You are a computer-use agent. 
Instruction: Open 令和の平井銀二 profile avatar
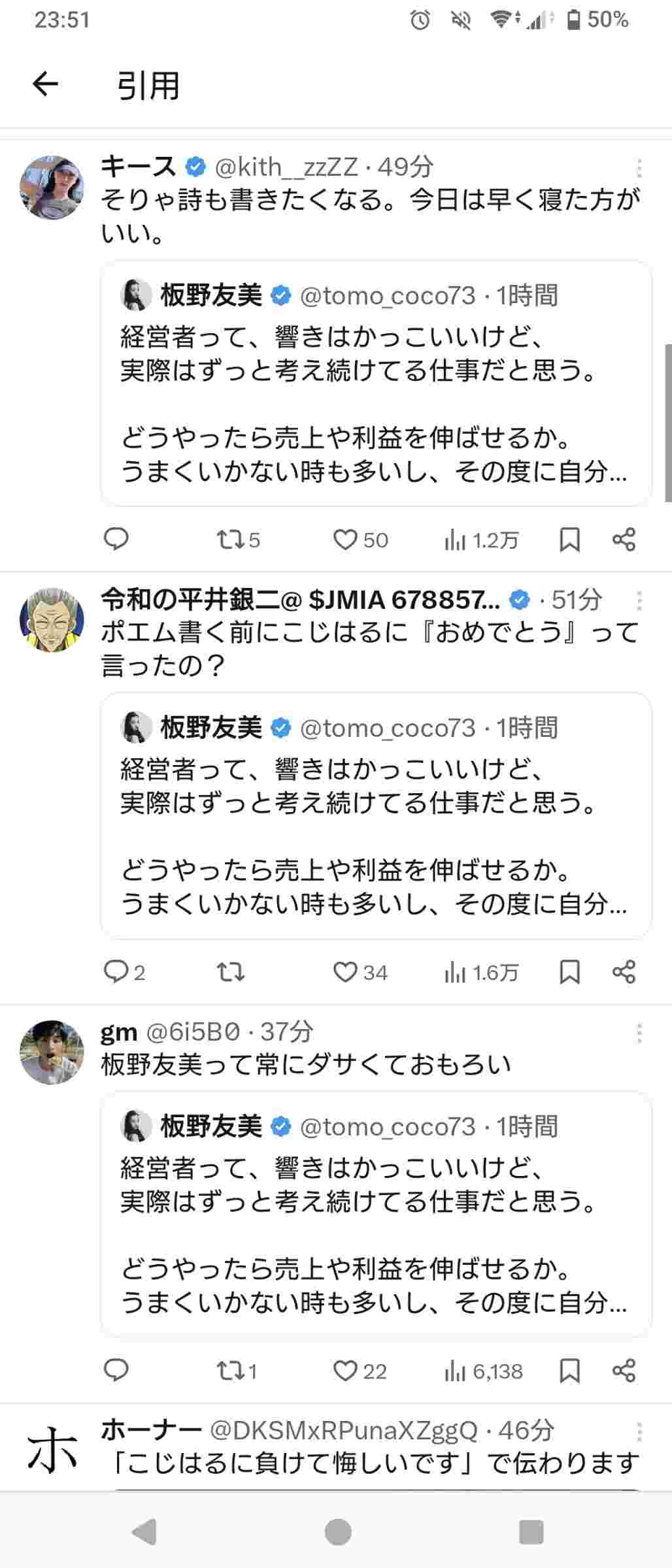(x=52, y=619)
